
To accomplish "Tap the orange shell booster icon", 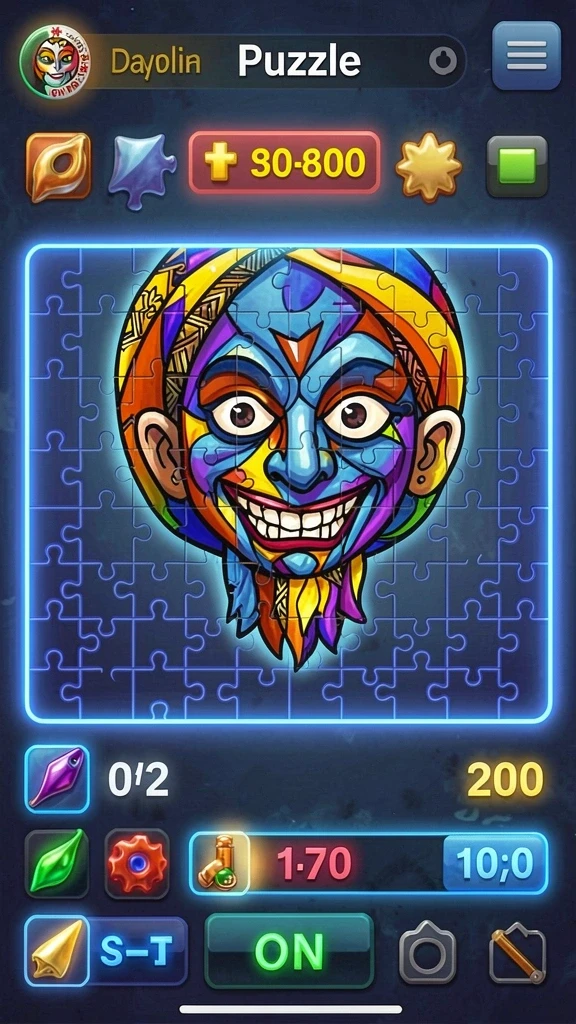I will 58,167.
